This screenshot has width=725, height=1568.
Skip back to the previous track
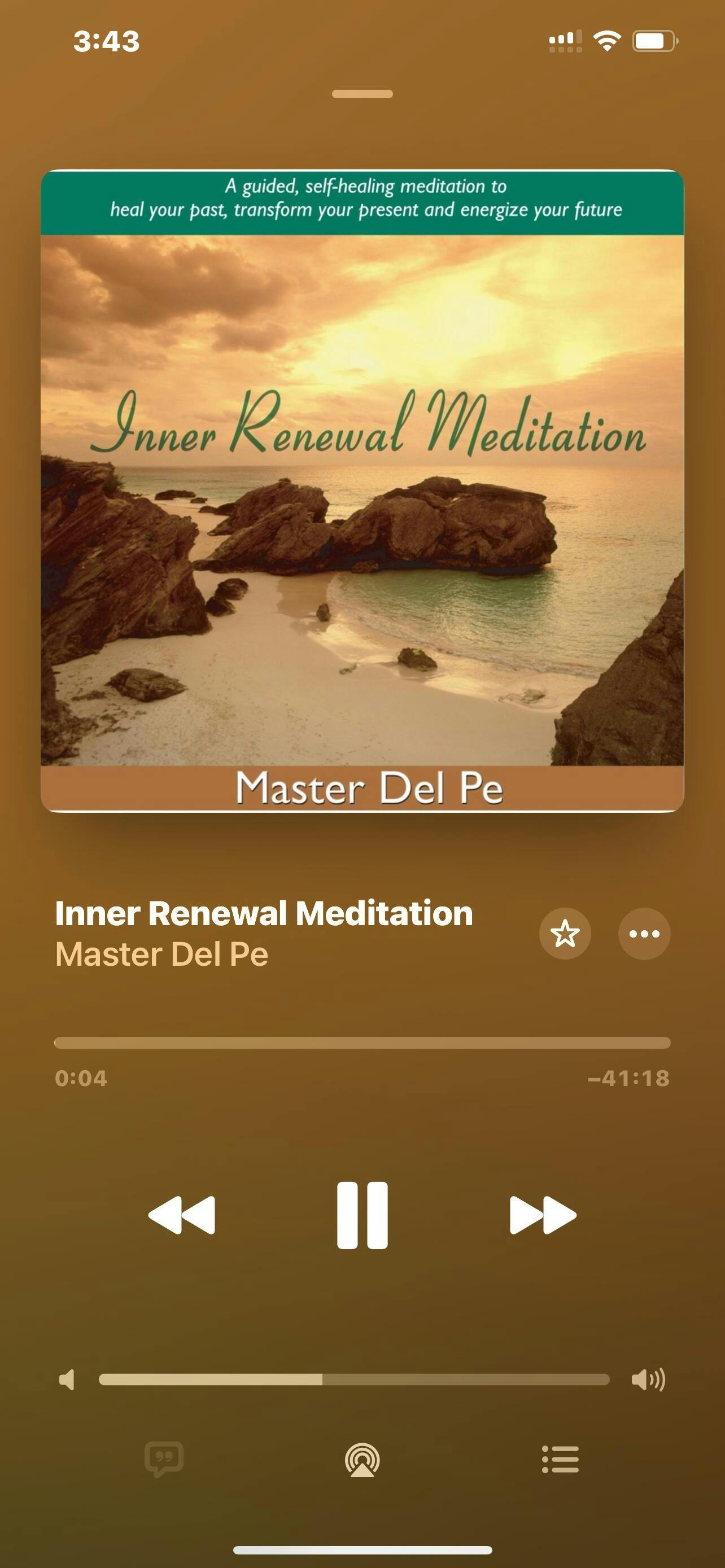click(x=181, y=1216)
